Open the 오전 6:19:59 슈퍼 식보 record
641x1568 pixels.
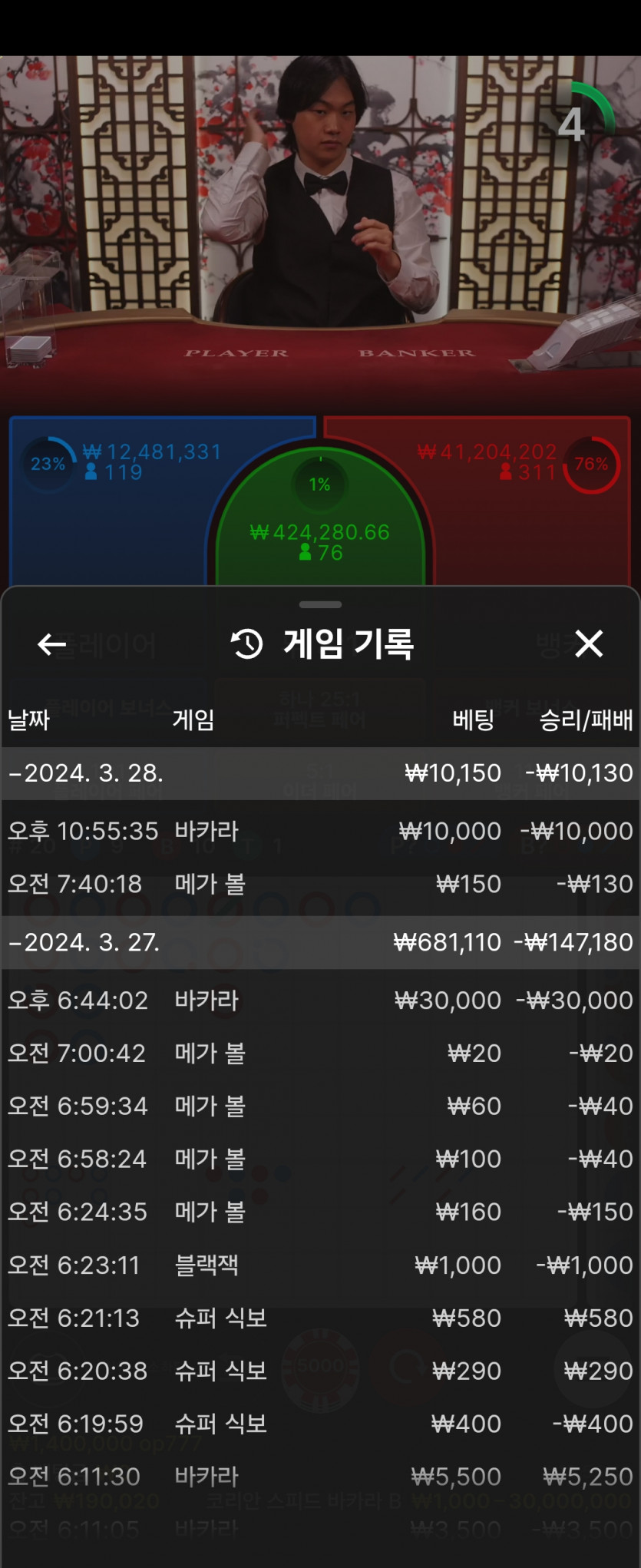tap(320, 1424)
